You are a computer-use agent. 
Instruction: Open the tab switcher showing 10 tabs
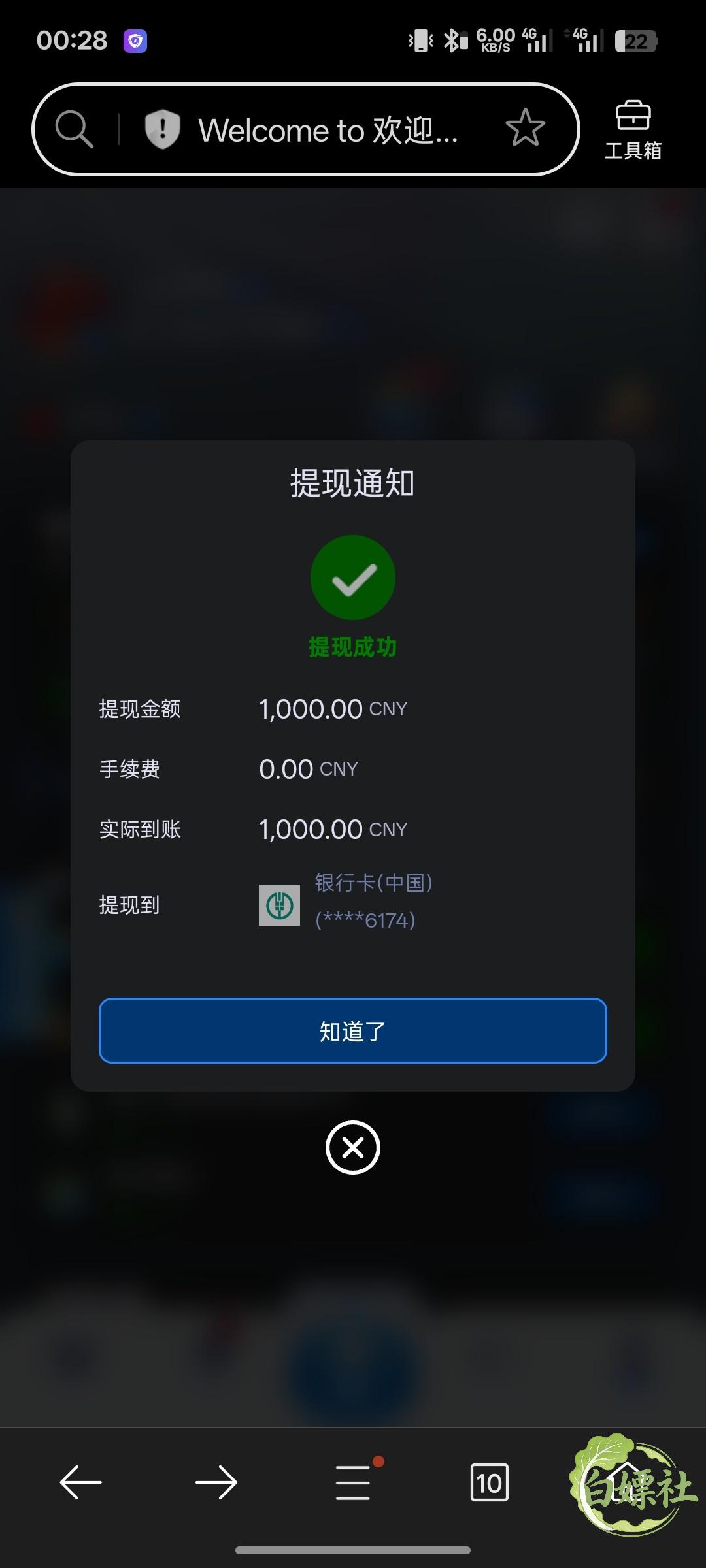pos(490,1482)
